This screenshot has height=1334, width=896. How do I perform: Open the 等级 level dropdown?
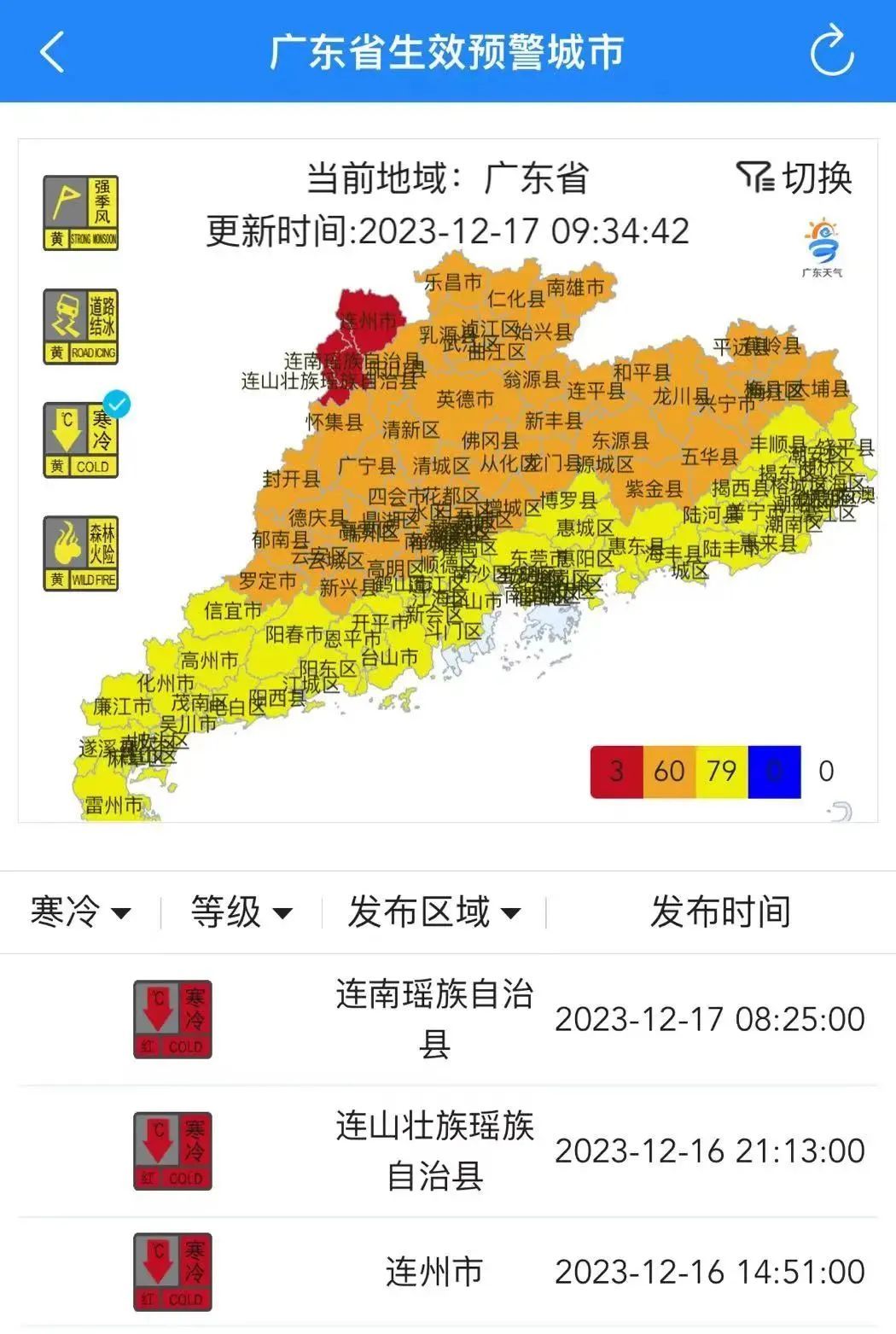(x=241, y=912)
